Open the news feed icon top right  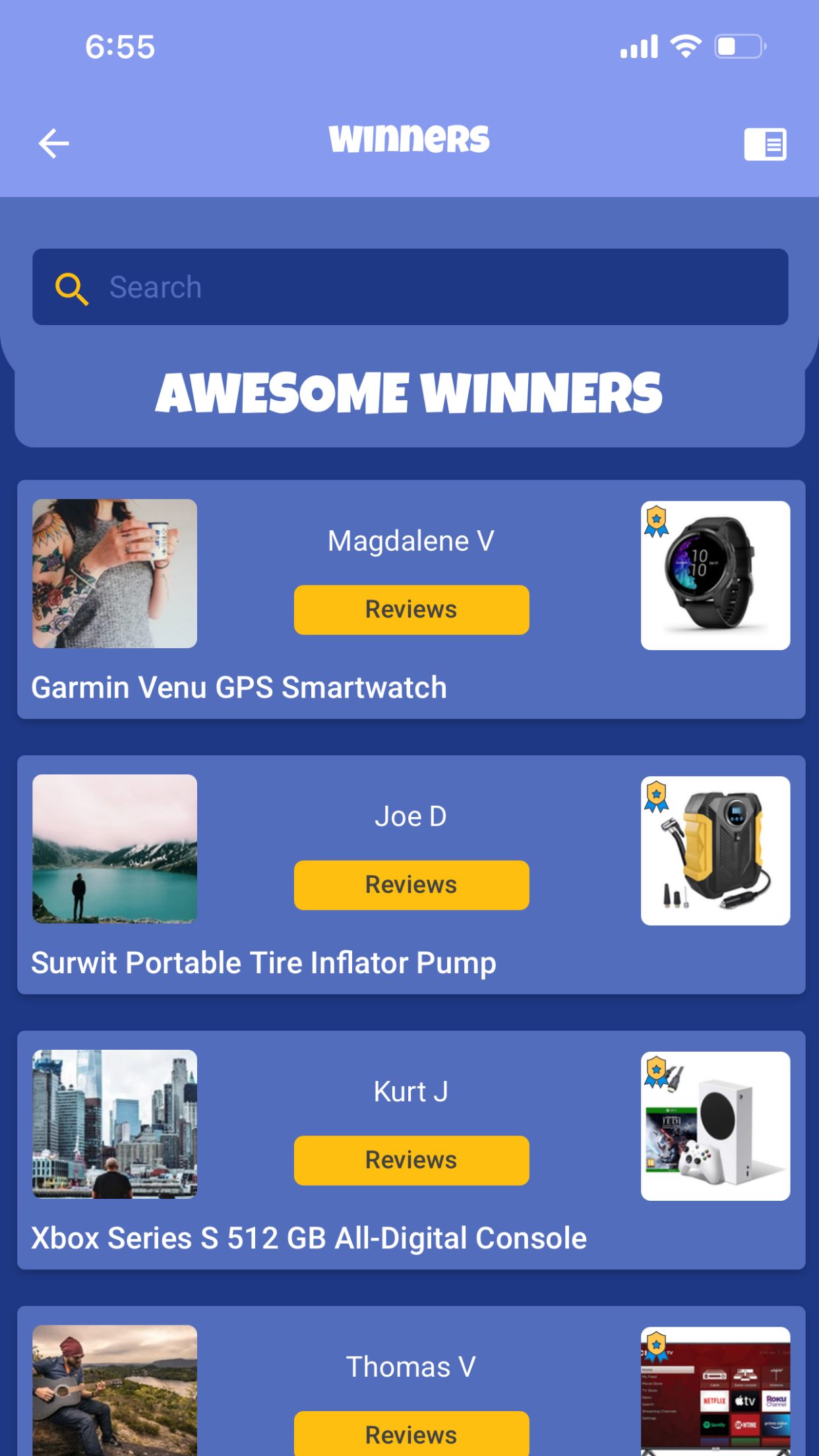point(766,143)
